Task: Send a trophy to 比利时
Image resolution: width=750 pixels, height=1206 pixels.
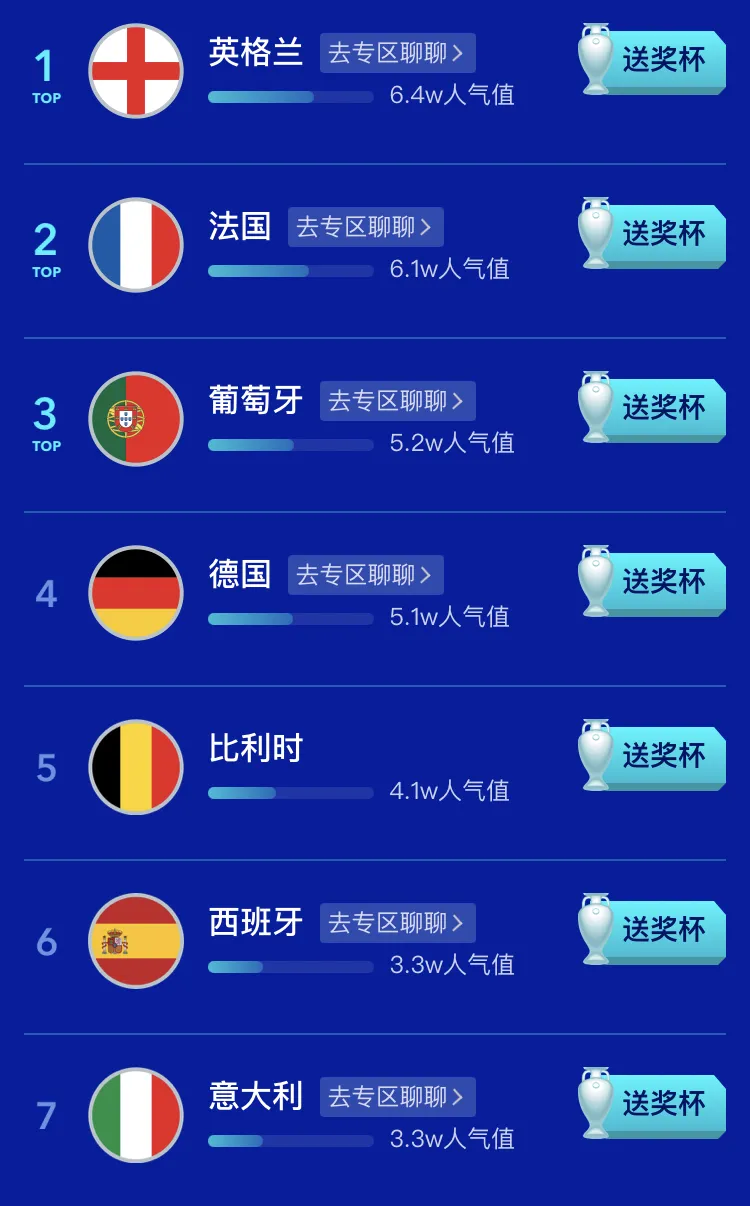Action: 662,756
